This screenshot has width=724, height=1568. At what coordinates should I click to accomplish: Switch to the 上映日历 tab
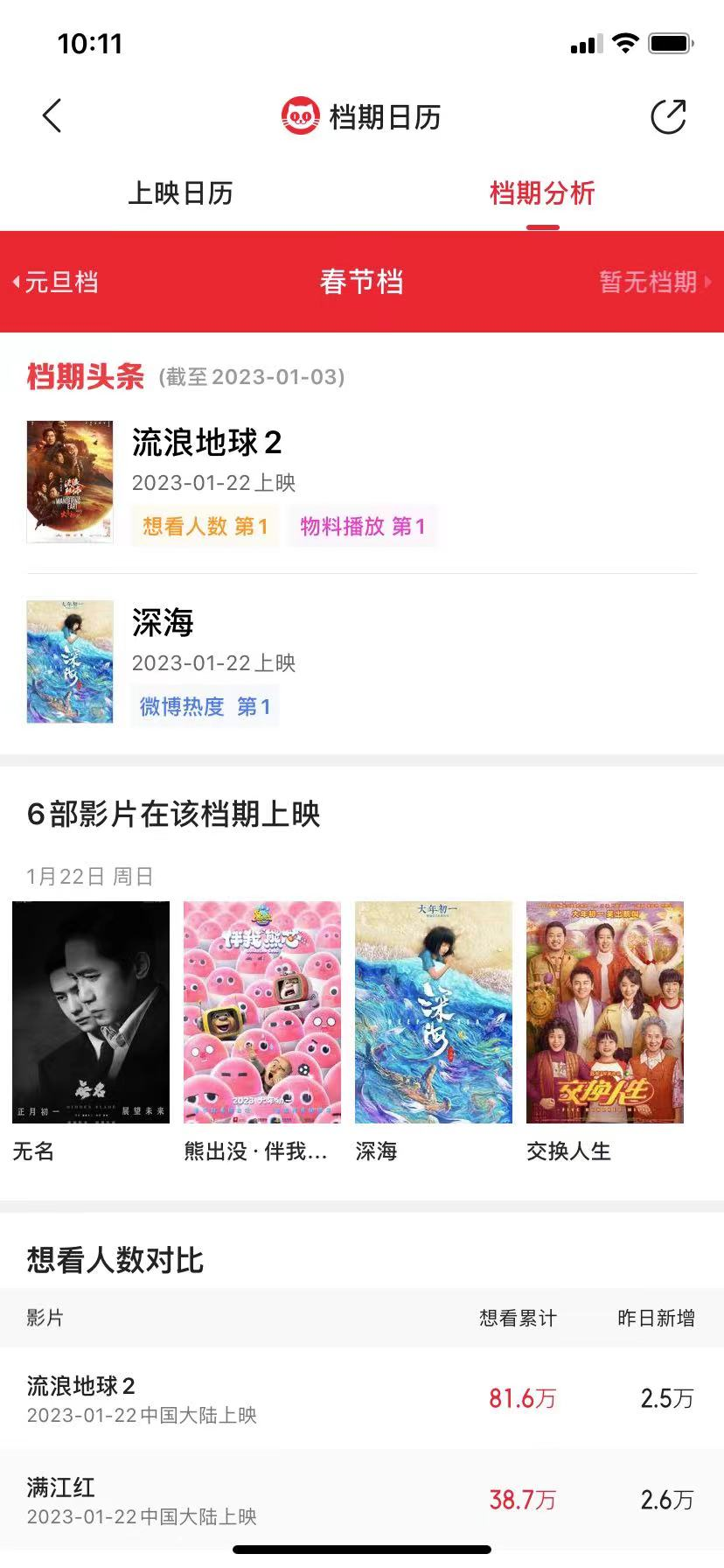point(181,193)
